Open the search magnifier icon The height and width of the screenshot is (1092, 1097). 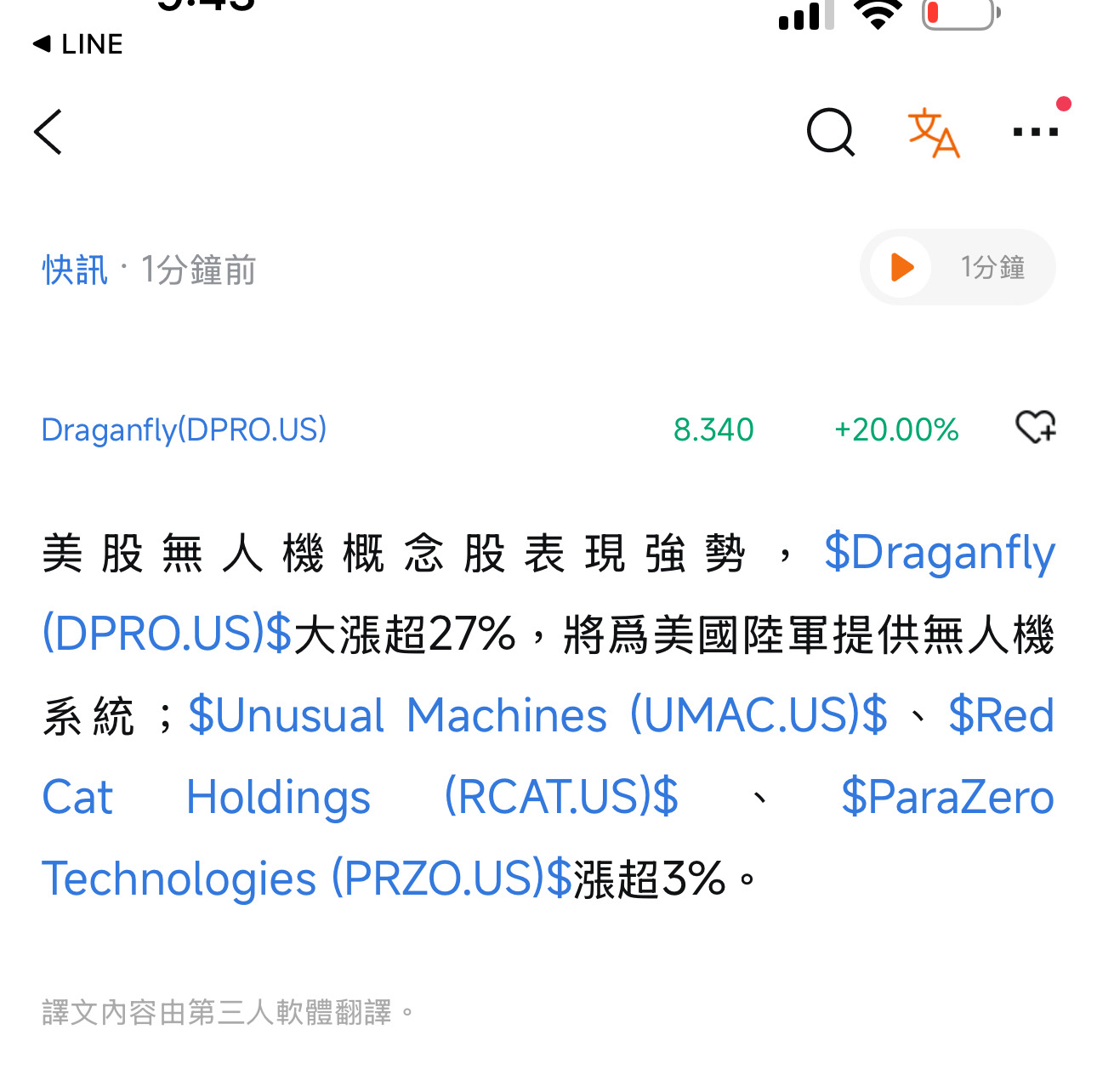click(x=830, y=132)
